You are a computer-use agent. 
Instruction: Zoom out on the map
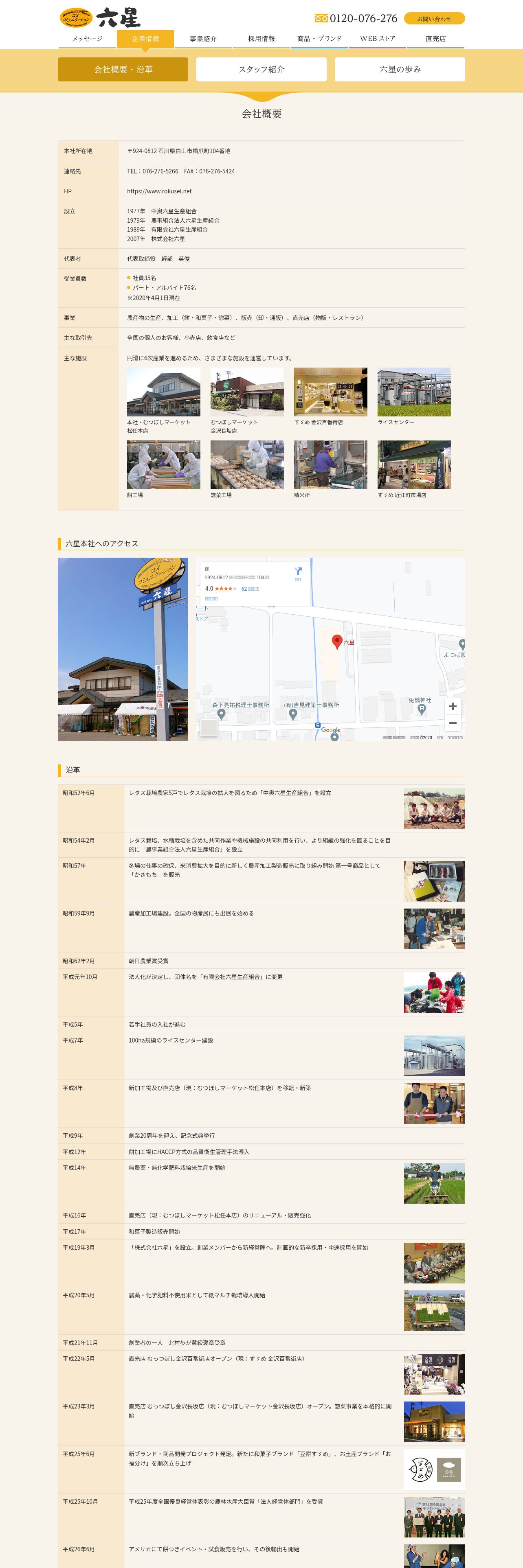tap(453, 723)
